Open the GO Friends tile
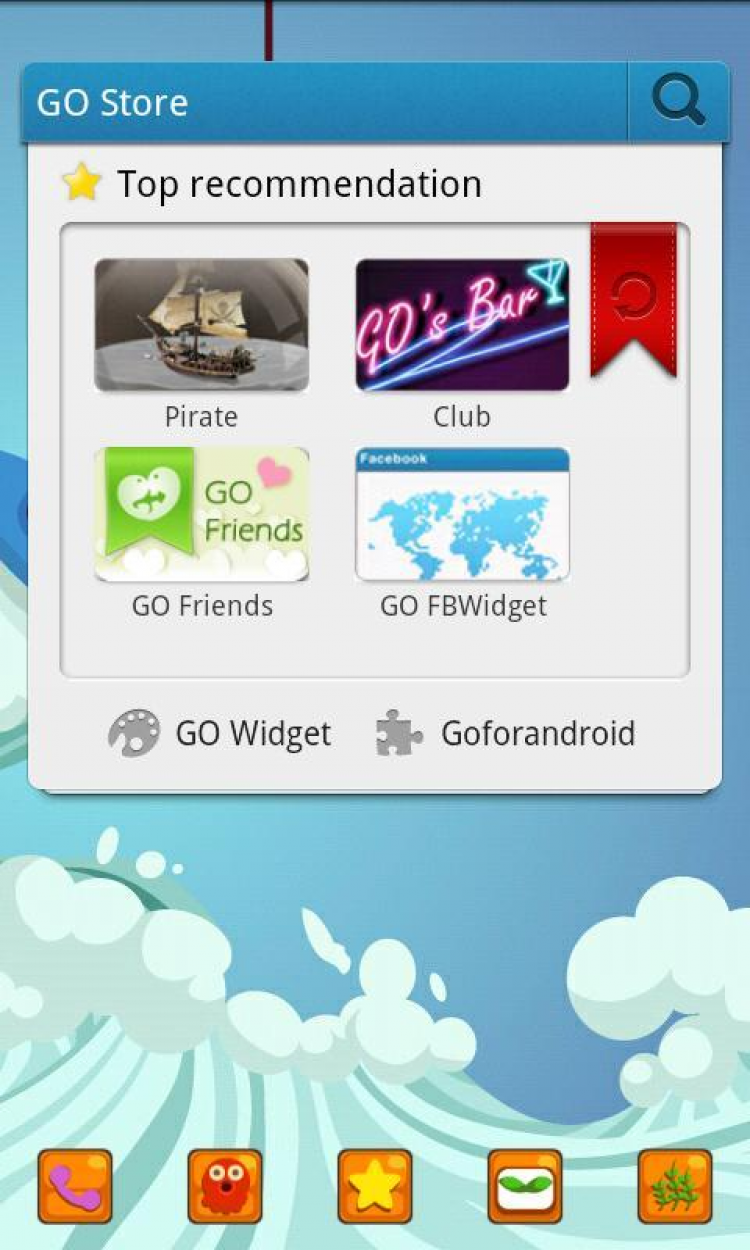The image size is (750, 1250). pyautogui.click(x=201, y=514)
